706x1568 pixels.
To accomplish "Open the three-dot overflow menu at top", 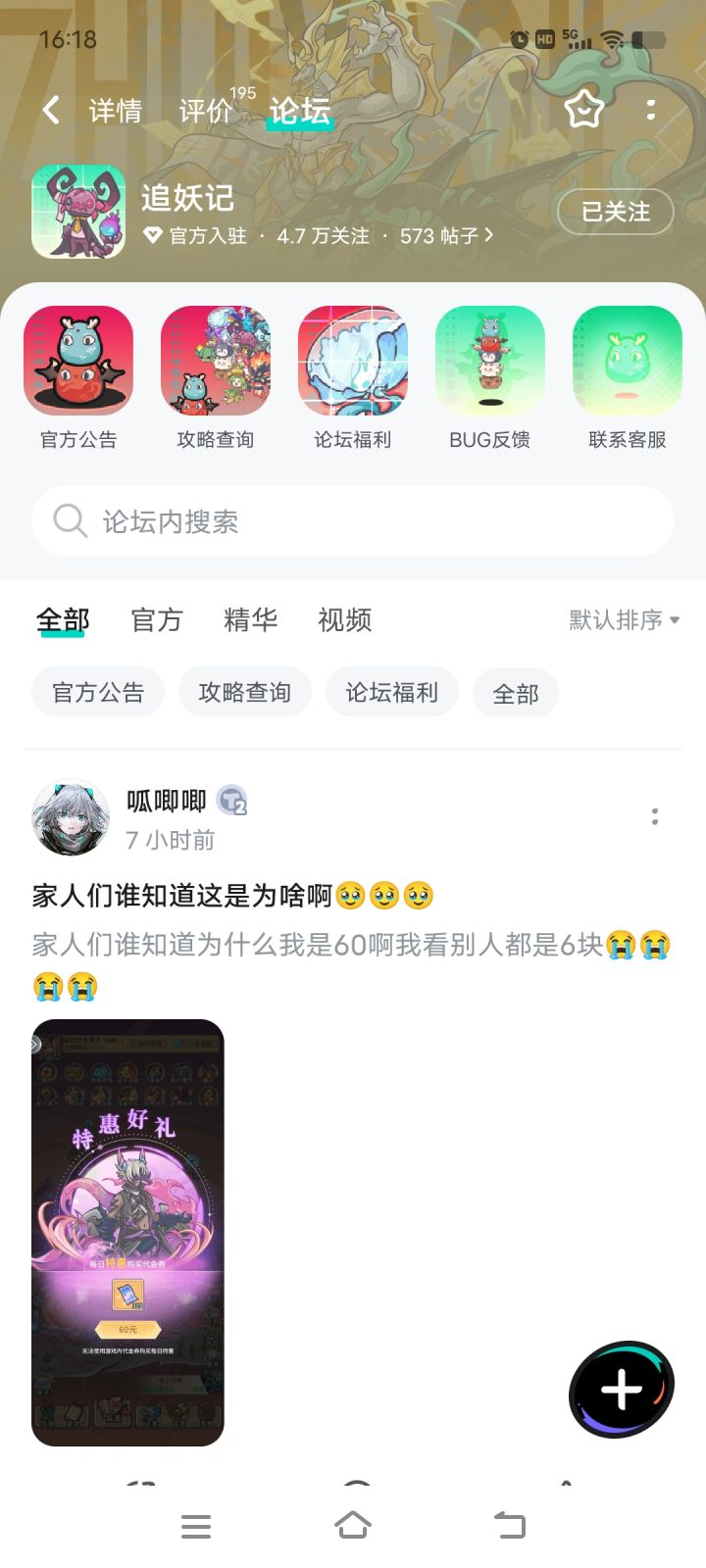I will [x=651, y=110].
